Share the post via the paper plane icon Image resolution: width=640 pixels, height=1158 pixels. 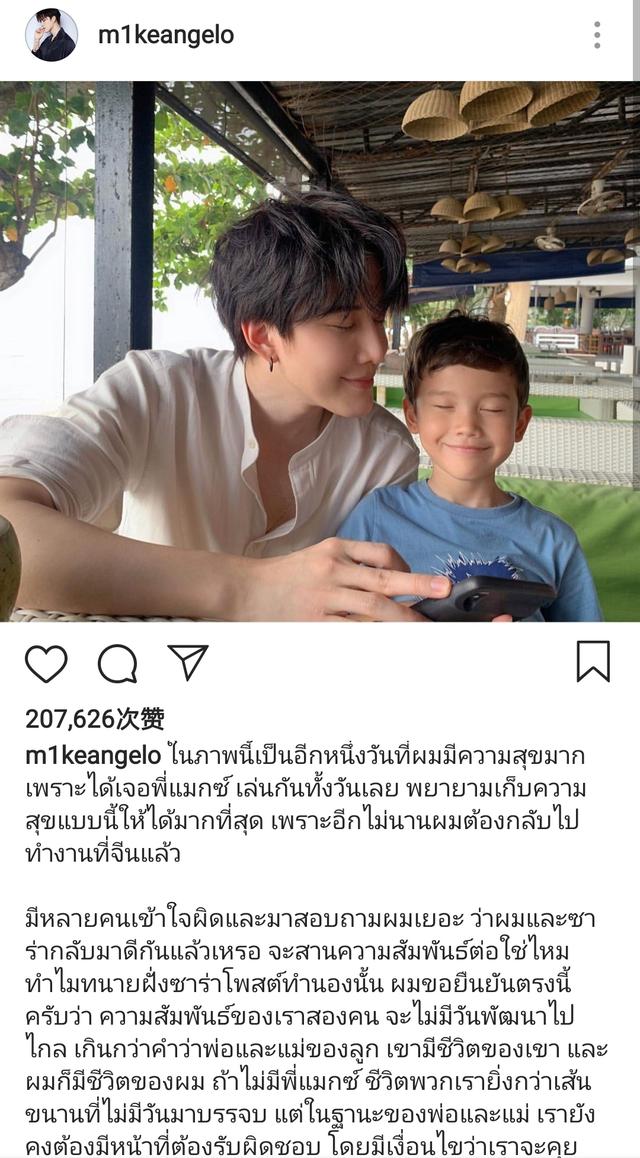point(188,662)
